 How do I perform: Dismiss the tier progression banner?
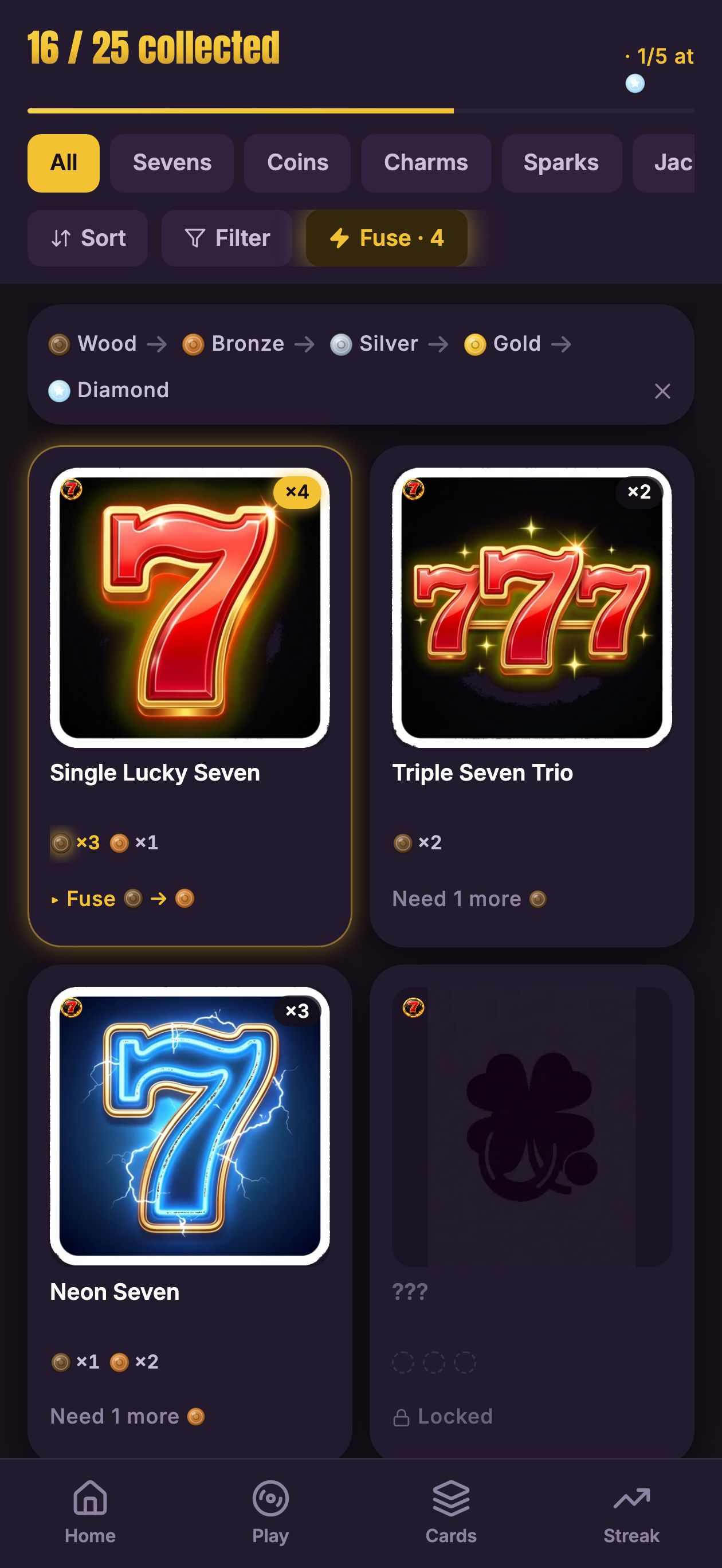coord(662,391)
